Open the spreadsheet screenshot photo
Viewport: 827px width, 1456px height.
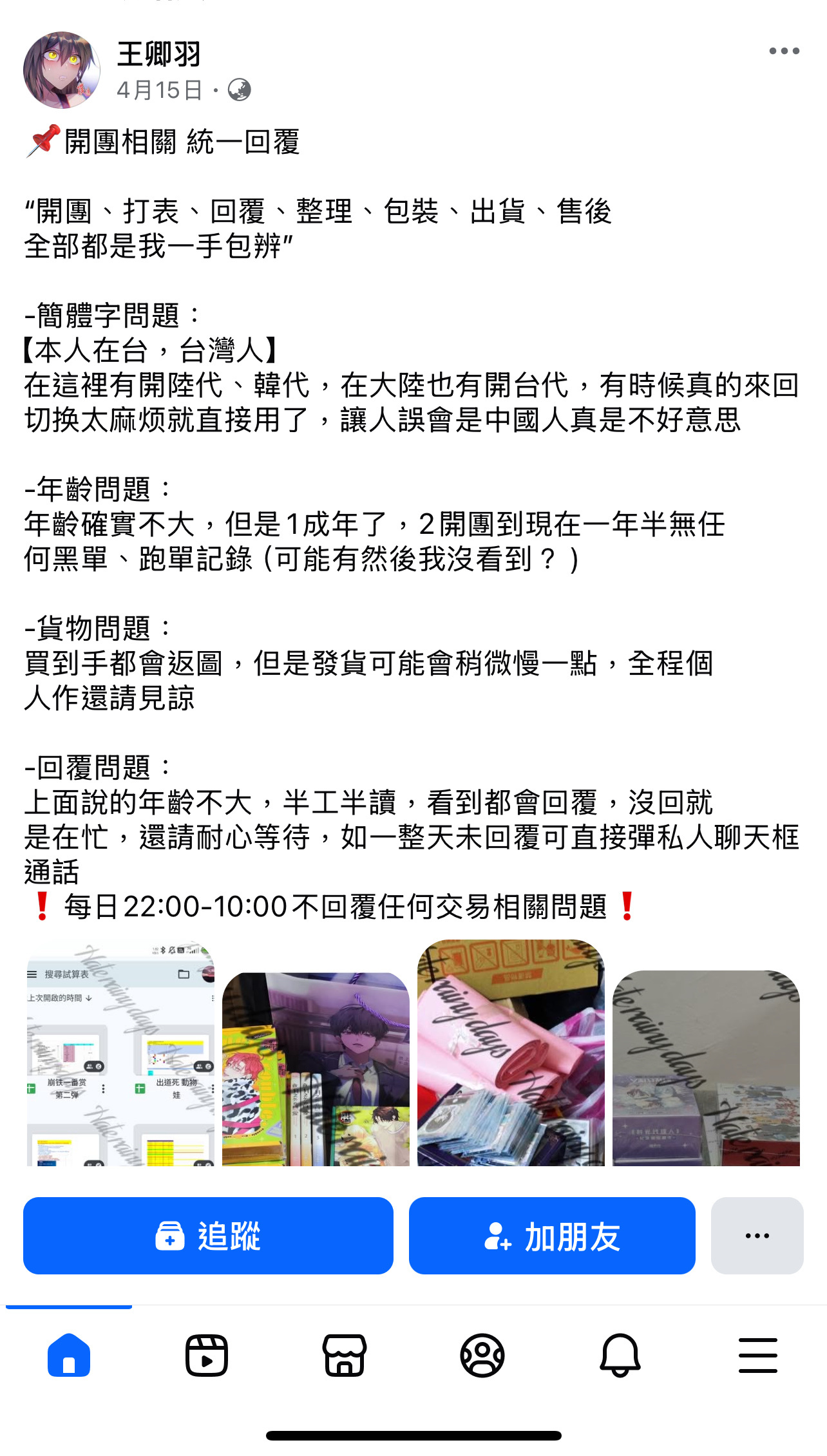(x=120, y=1053)
